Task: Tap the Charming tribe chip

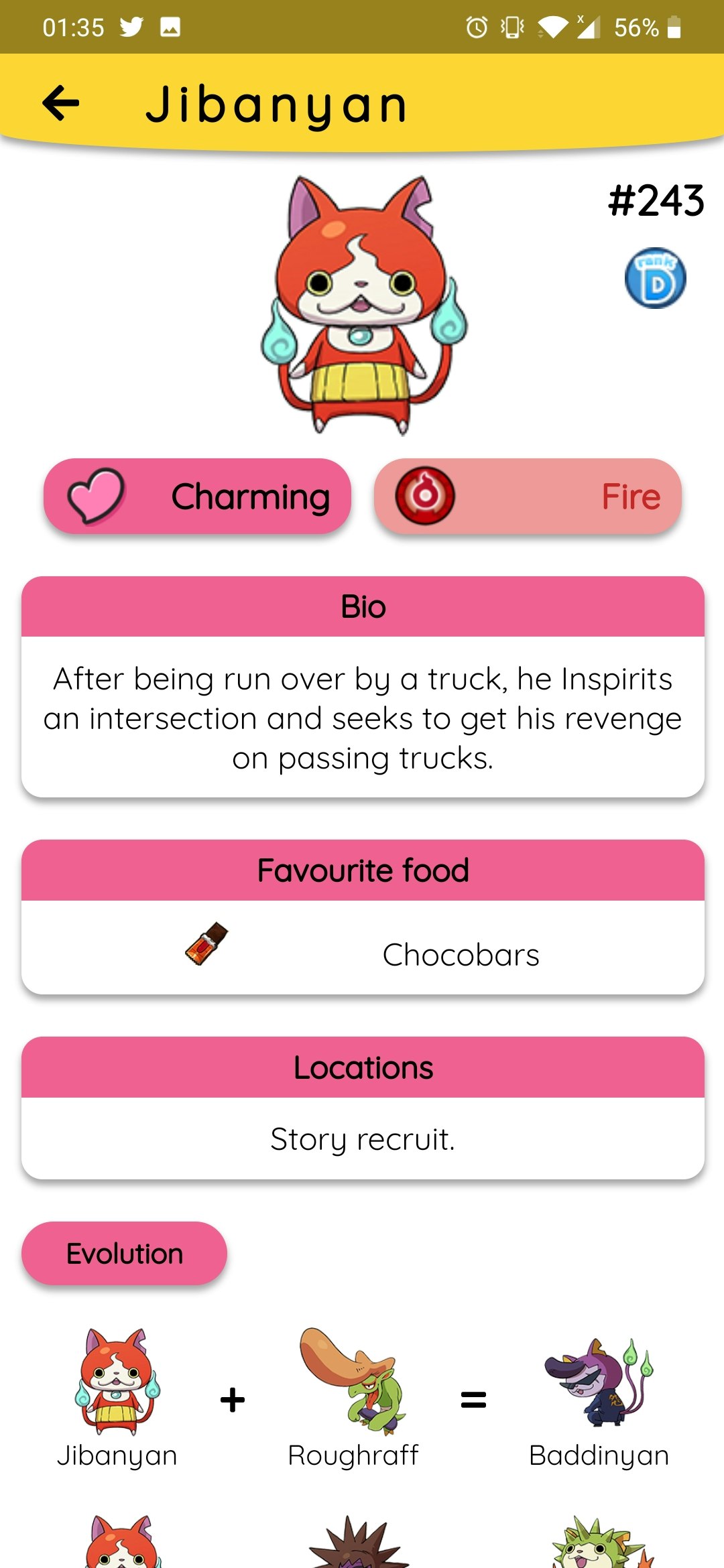Action: coord(197,497)
